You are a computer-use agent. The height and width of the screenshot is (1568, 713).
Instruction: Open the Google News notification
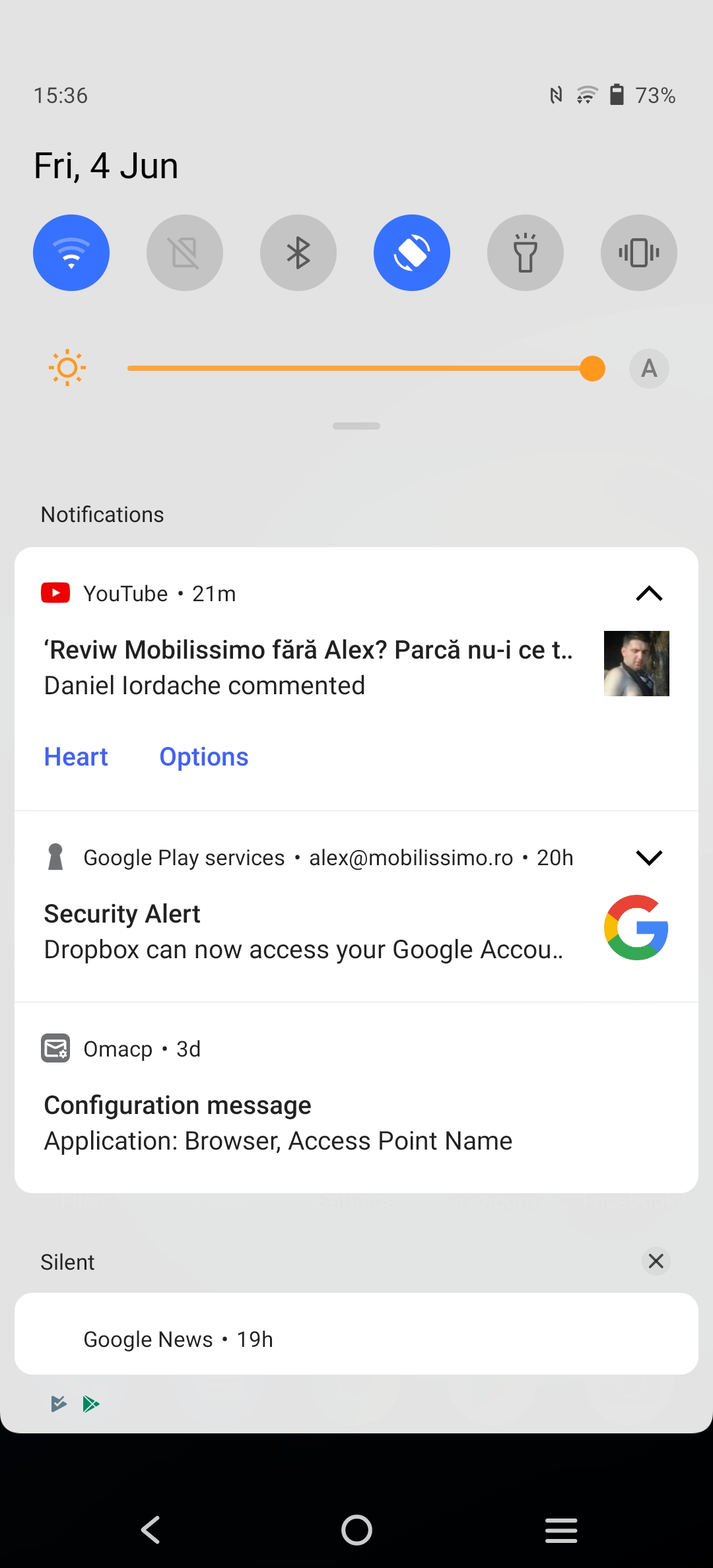[356, 1334]
